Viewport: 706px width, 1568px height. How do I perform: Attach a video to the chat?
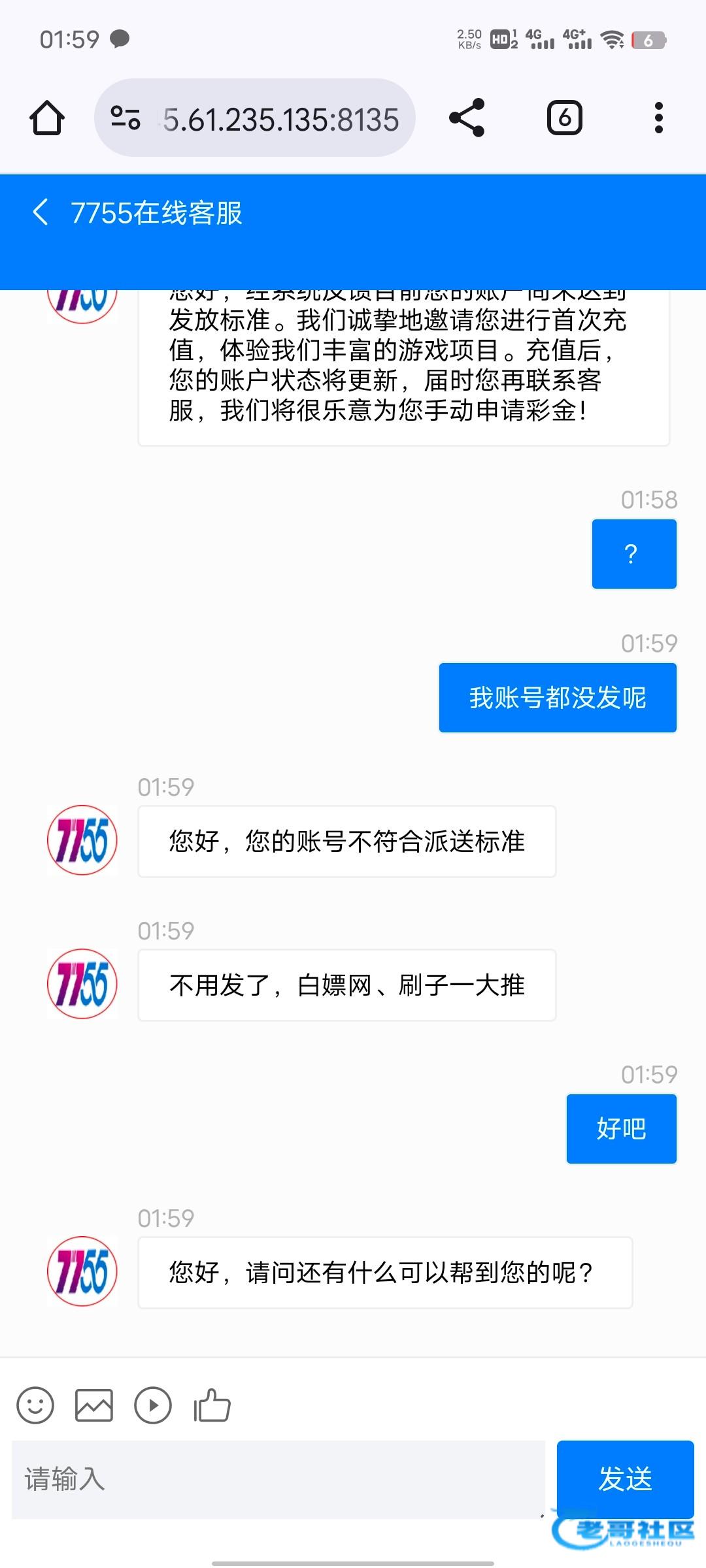(153, 1405)
